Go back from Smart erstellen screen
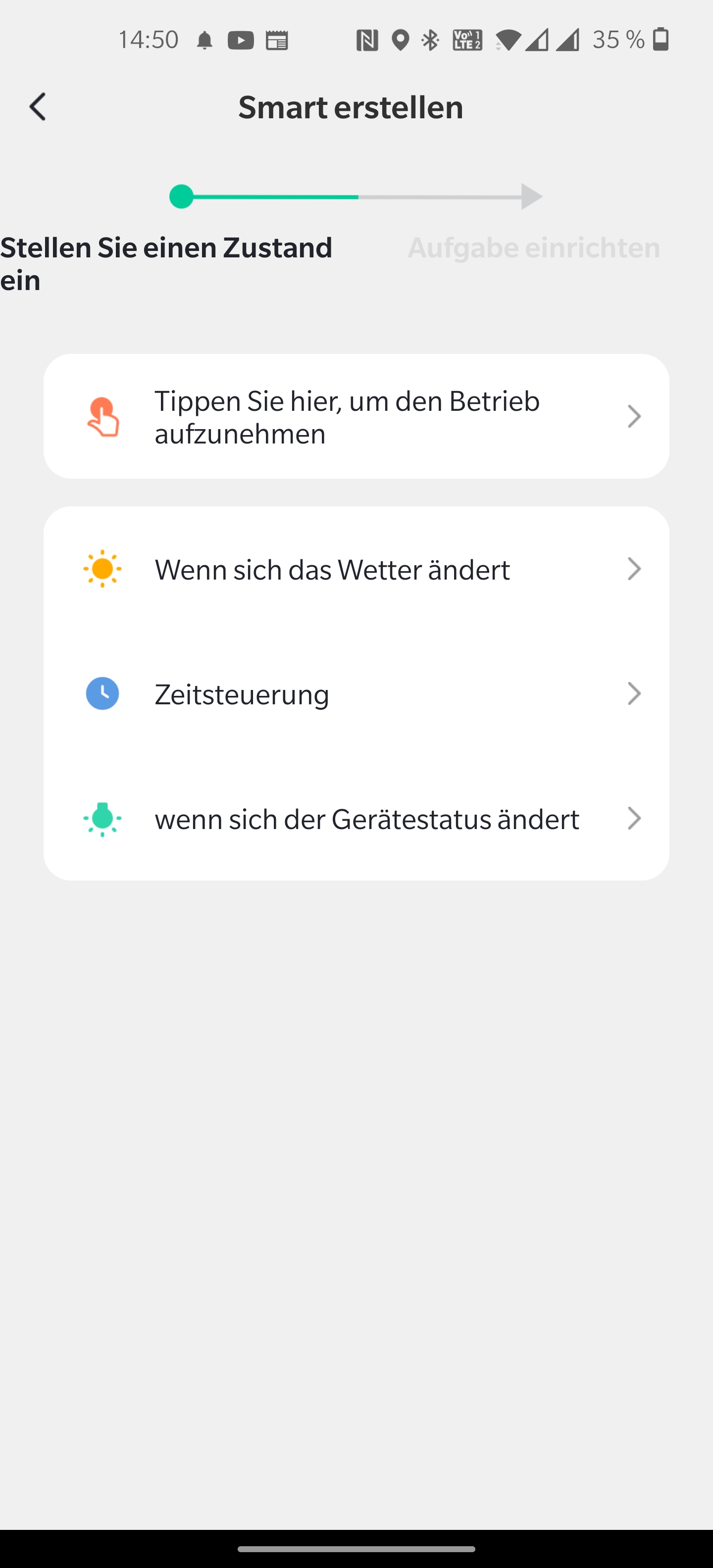This screenshot has height=1568, width=713. point(38,107)
